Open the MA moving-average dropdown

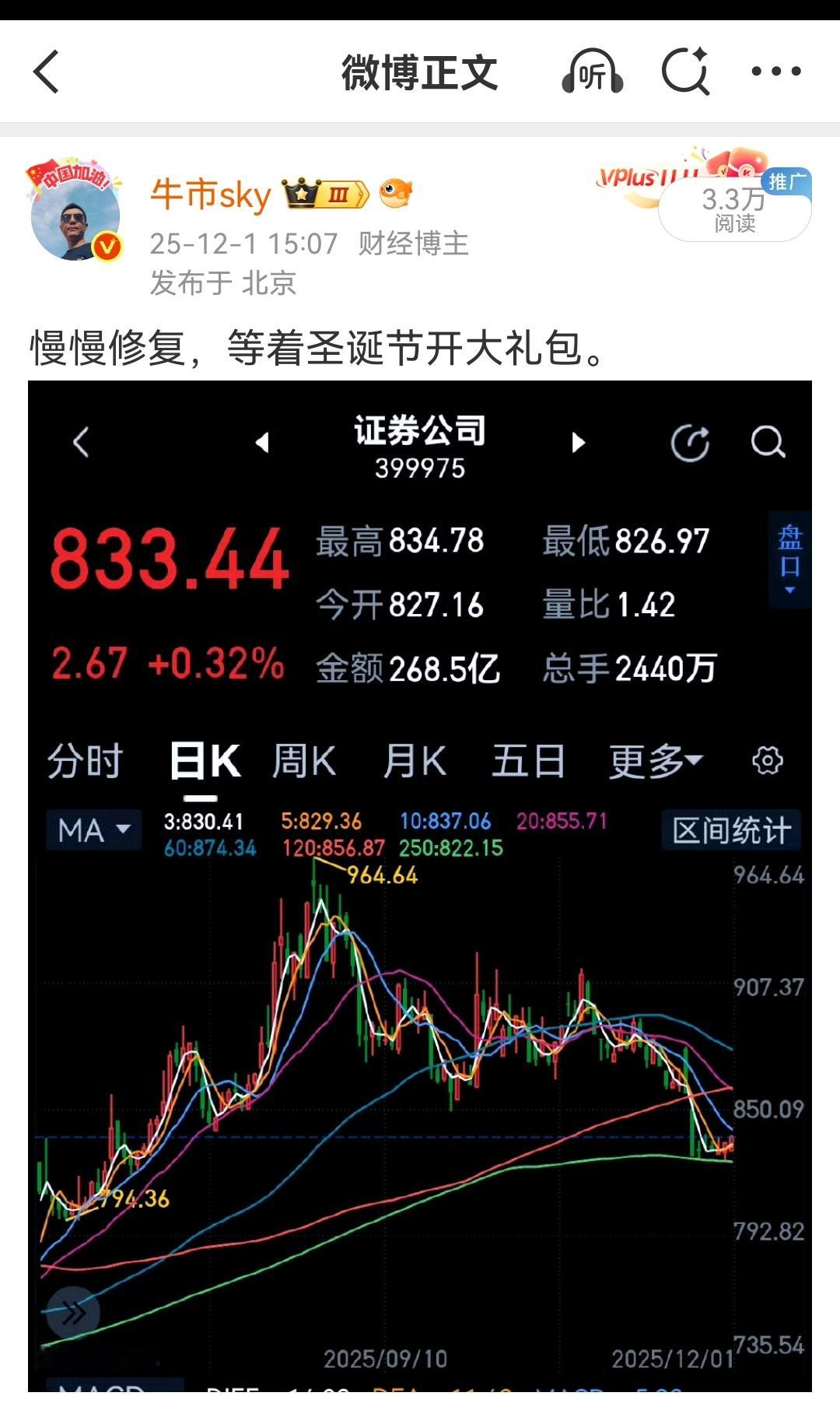(x=93, y=830)
